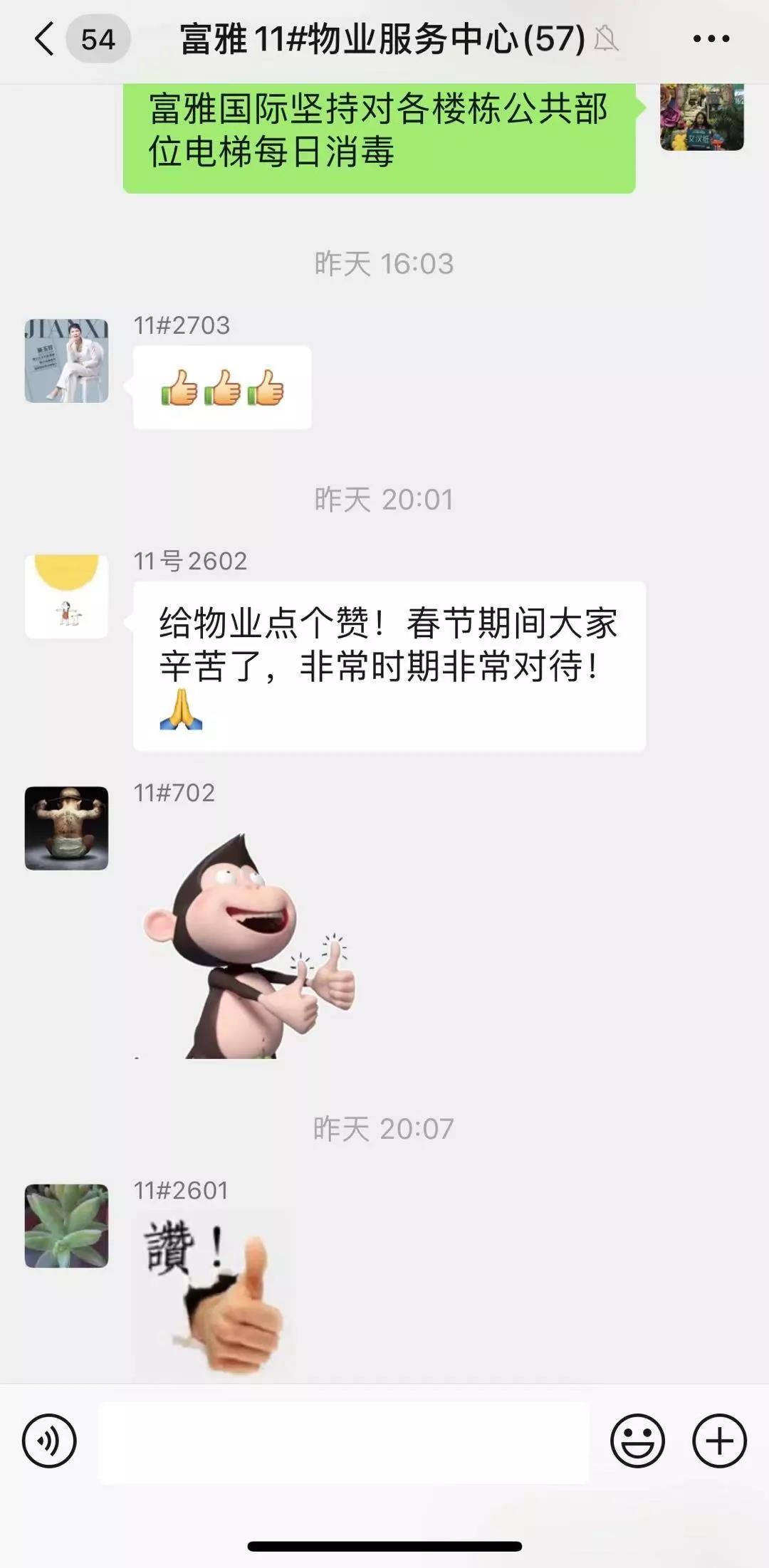Open profile avatar of 11号2602
769x1568 pixels.
point(66,596)
